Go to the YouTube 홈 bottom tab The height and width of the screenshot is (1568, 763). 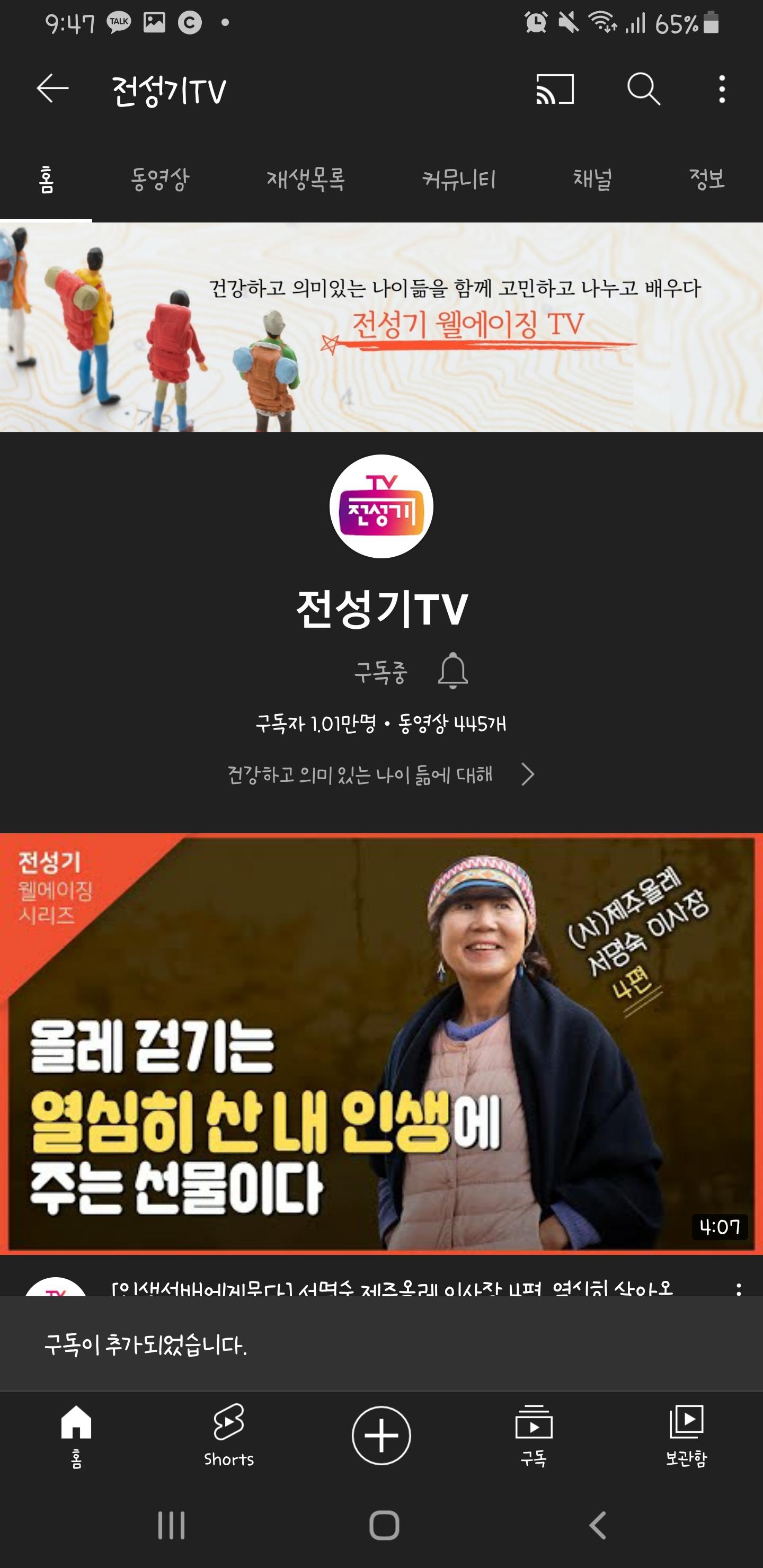(x=76, y=1434)
